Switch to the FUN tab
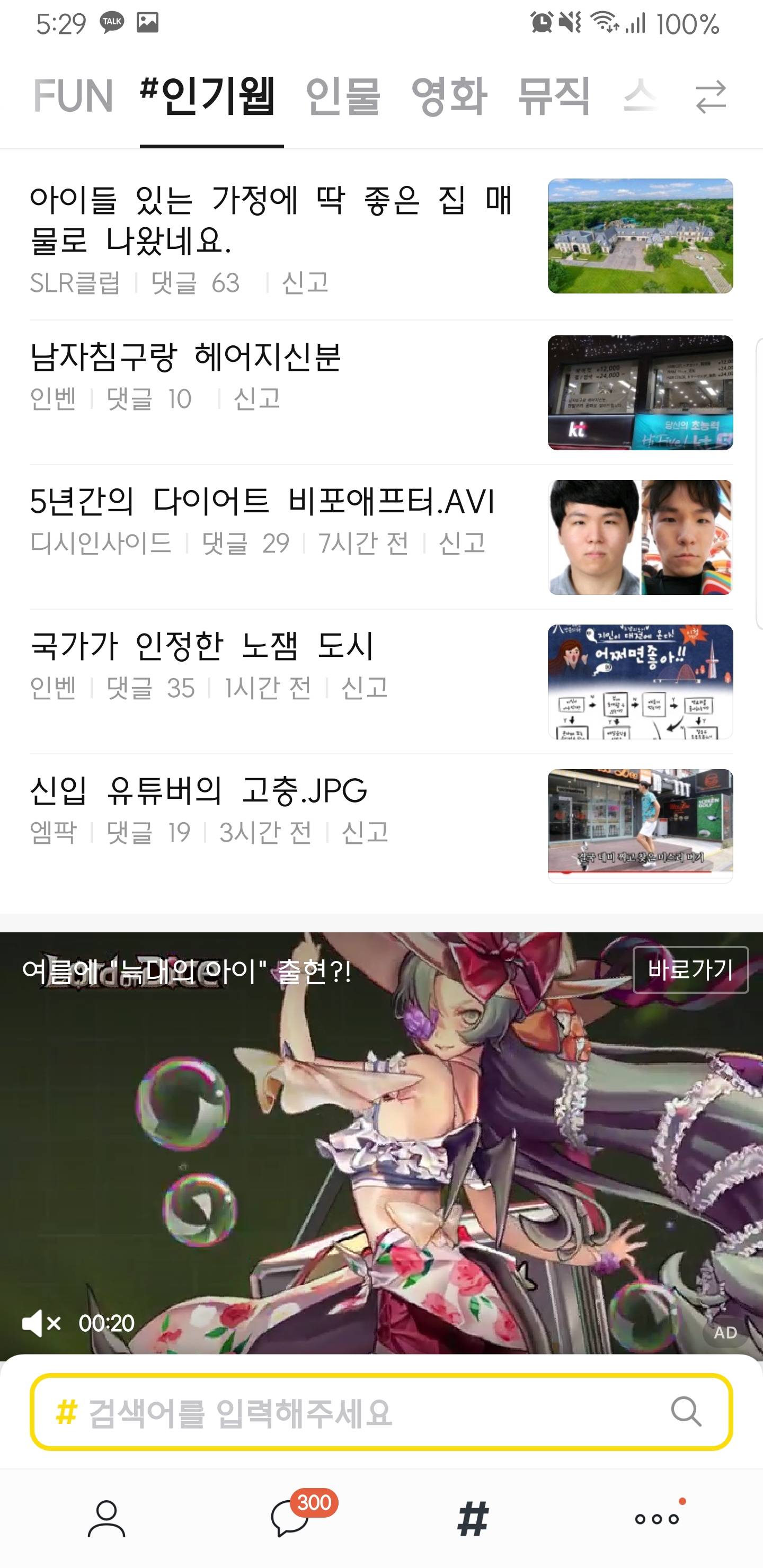763x1568 pixels. [73, 96]
